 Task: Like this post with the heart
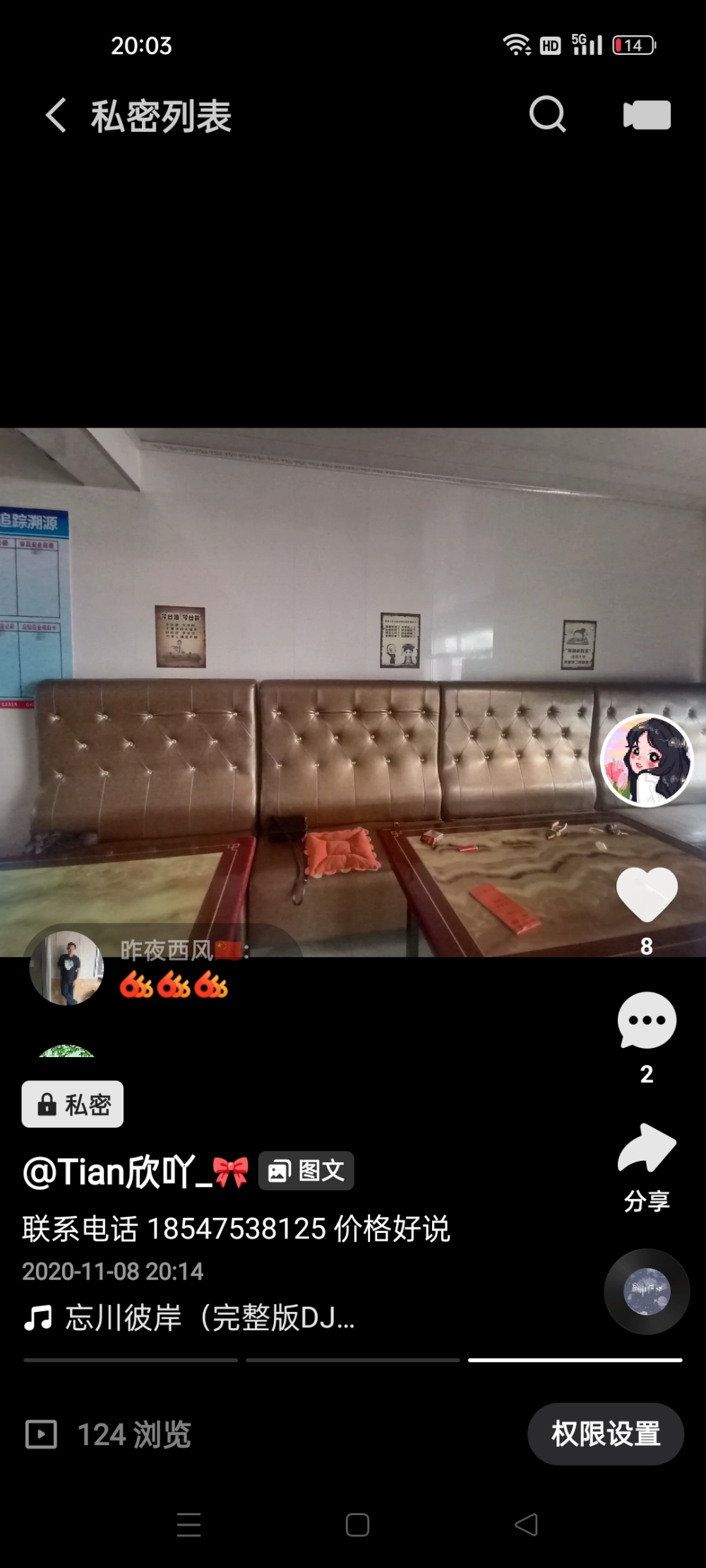(647, 894)
